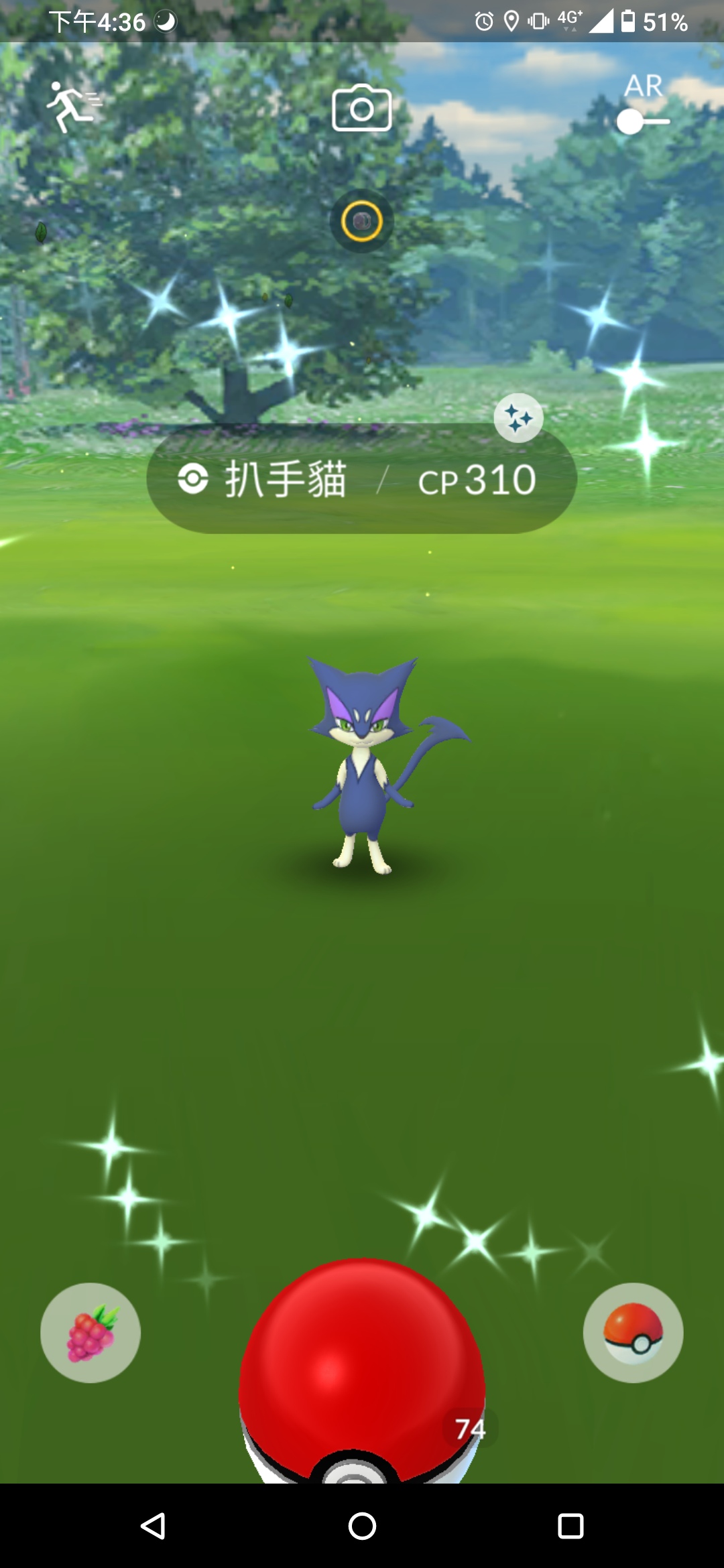The image size is (724, 1568).
Task: Open the camera to take a photo
Action: click(x=362, y=108)
